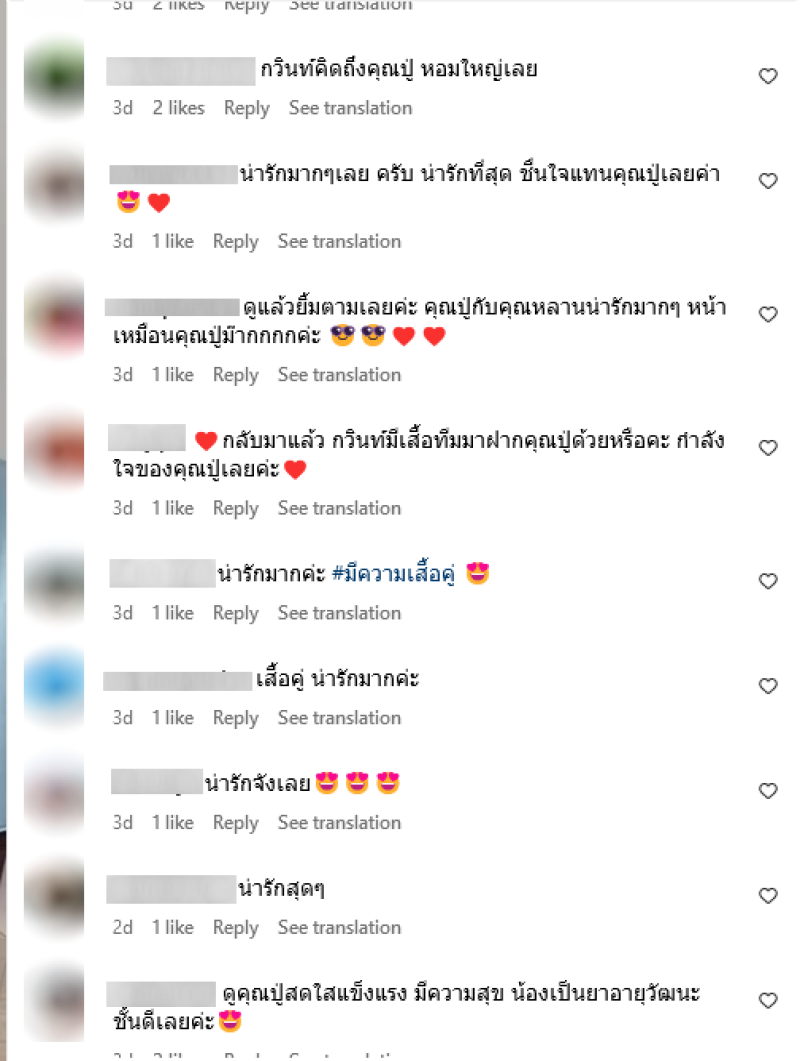Like the comment starting 'ดูแล้วยิ้มตามเลยค่ะ'
The width and height of the screenshot is (800, 1061).
pyautogui.click(x=768, y=314)
